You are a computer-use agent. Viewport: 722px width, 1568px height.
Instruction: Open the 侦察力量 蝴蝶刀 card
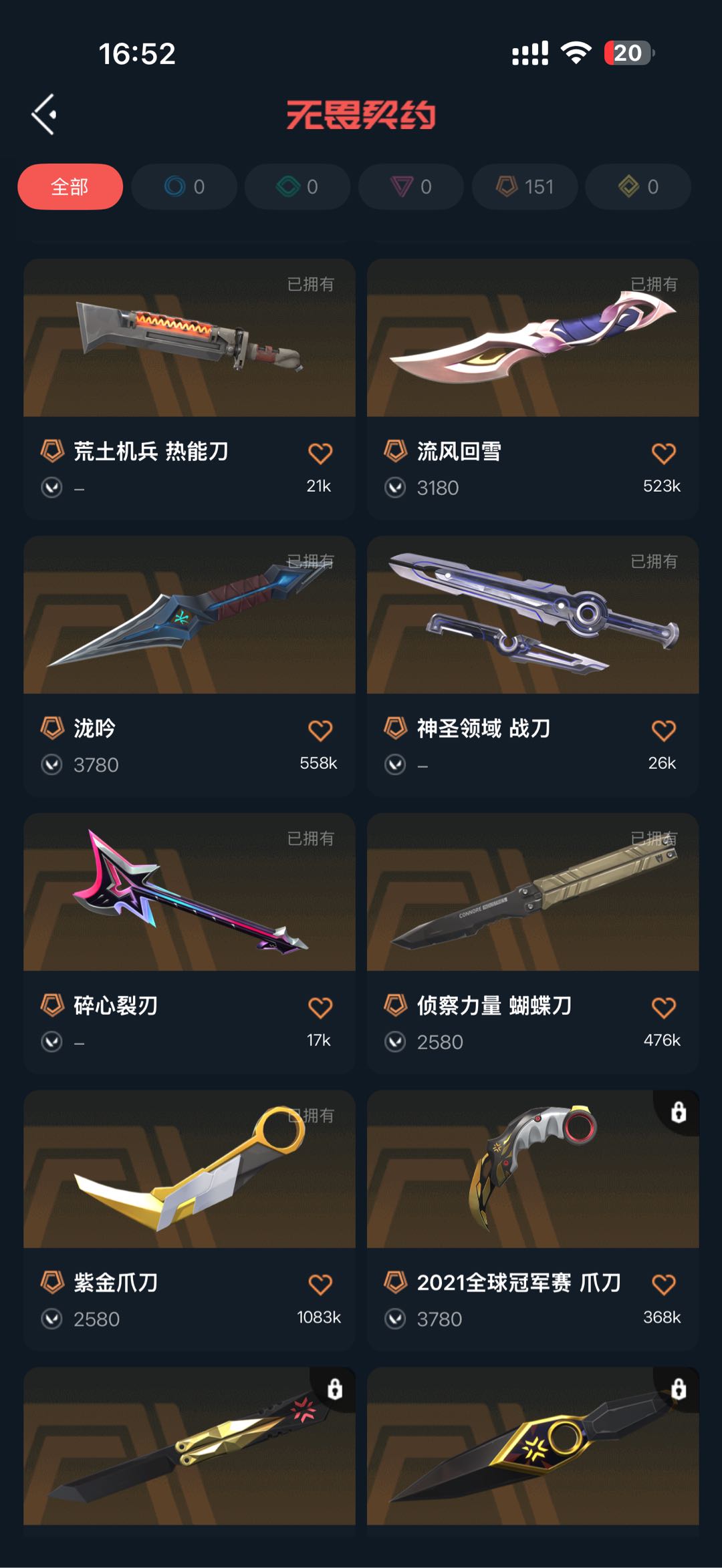tap(533, 943)
